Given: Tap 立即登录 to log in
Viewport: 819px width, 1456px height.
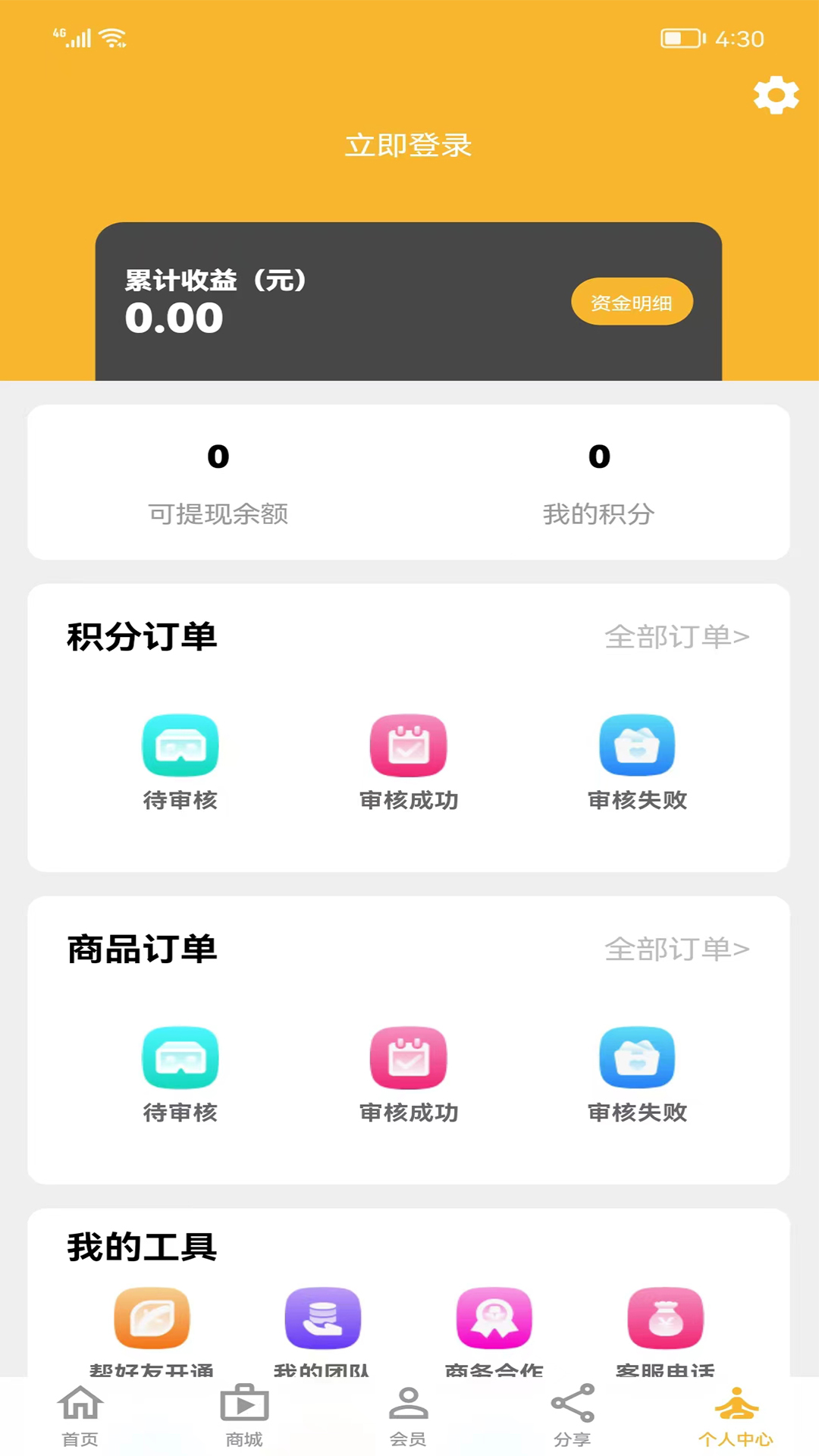Looking at the screenshot, I should coord(409,146).
